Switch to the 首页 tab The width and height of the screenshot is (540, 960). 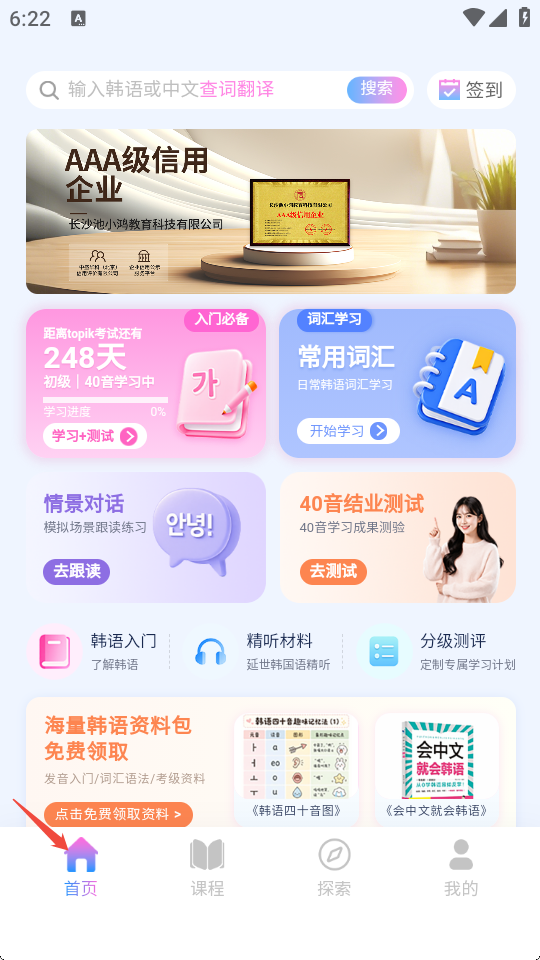pyautogui.click(x=81, y=866)
